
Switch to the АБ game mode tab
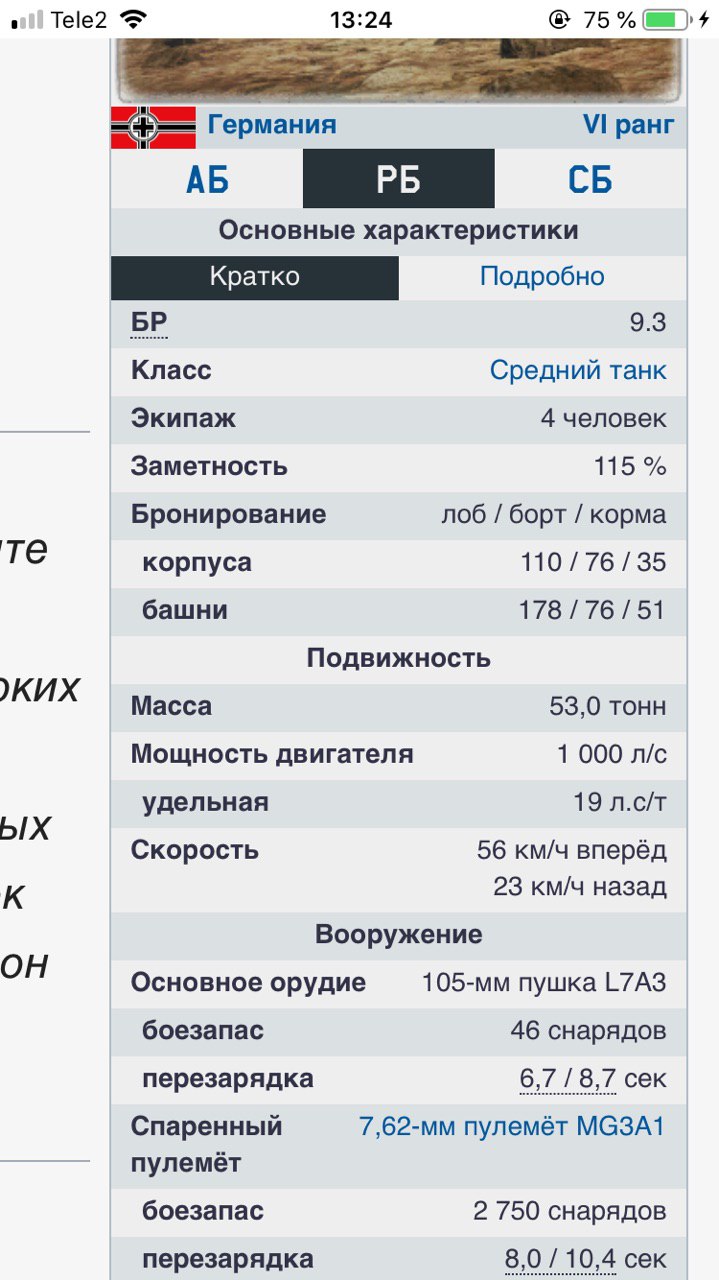coord(207,180)
